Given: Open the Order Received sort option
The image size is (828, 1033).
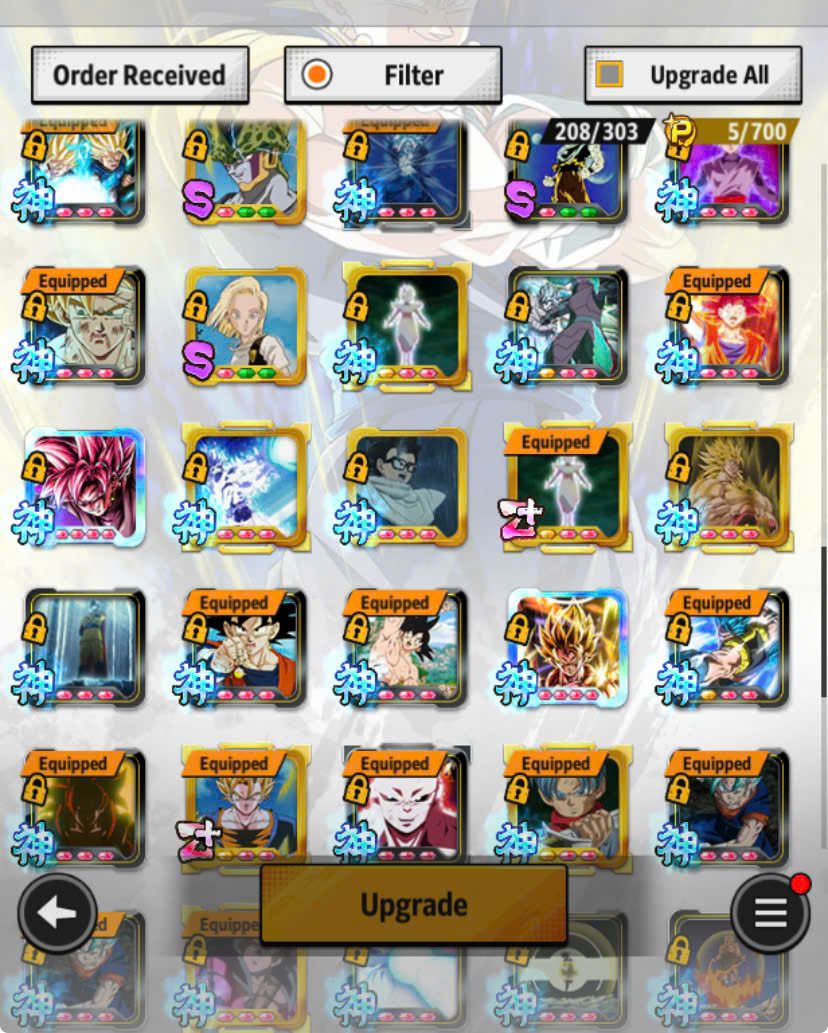Looking at the screenshot, I should coord(139,75).
